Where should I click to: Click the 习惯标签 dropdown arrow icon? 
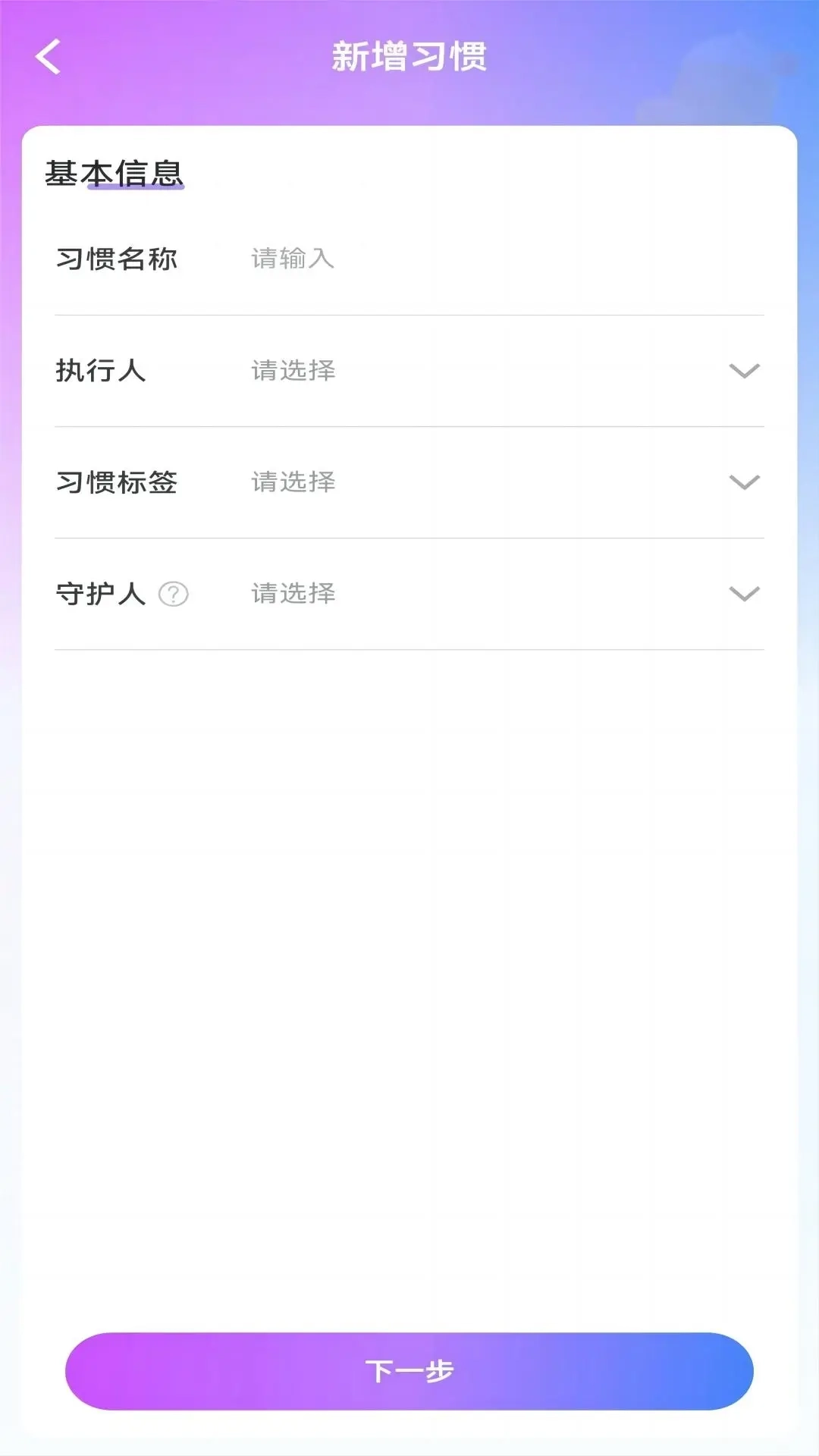point(745,482)
